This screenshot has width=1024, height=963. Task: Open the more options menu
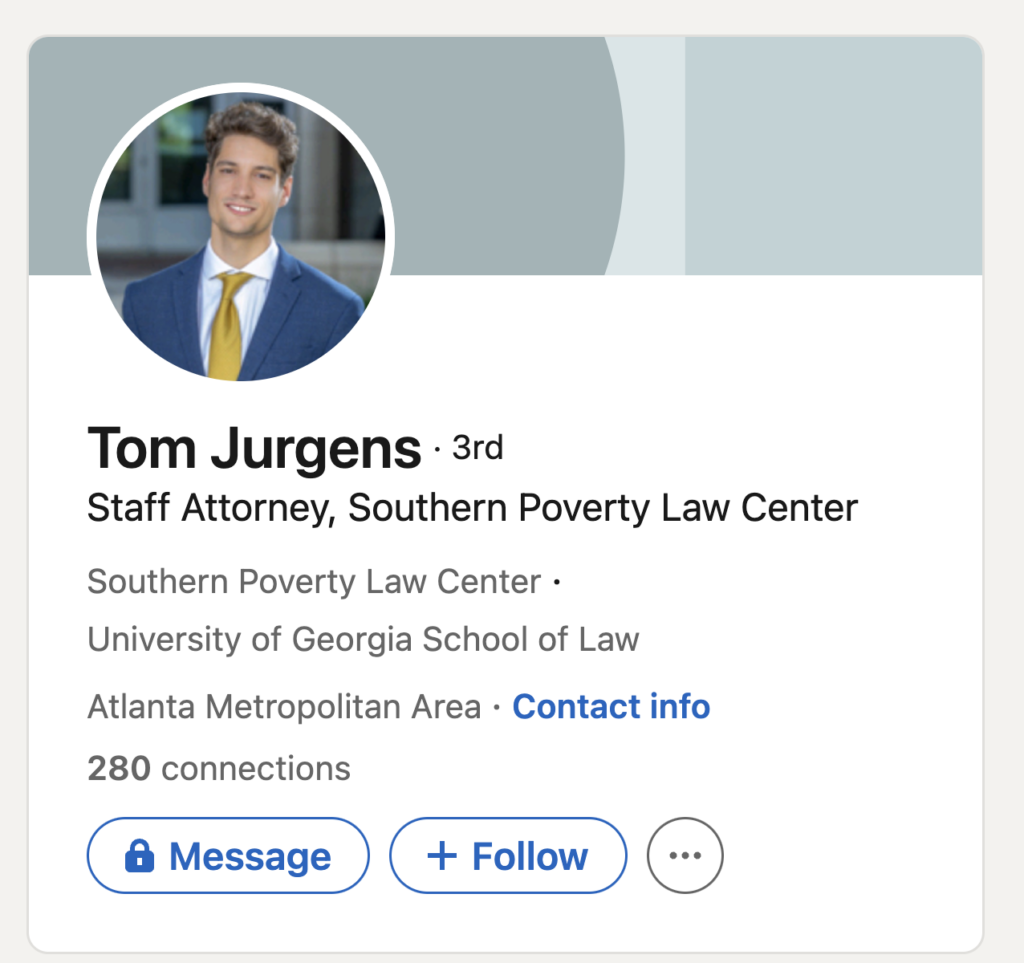pyautogui.click(x=685, y=856)
